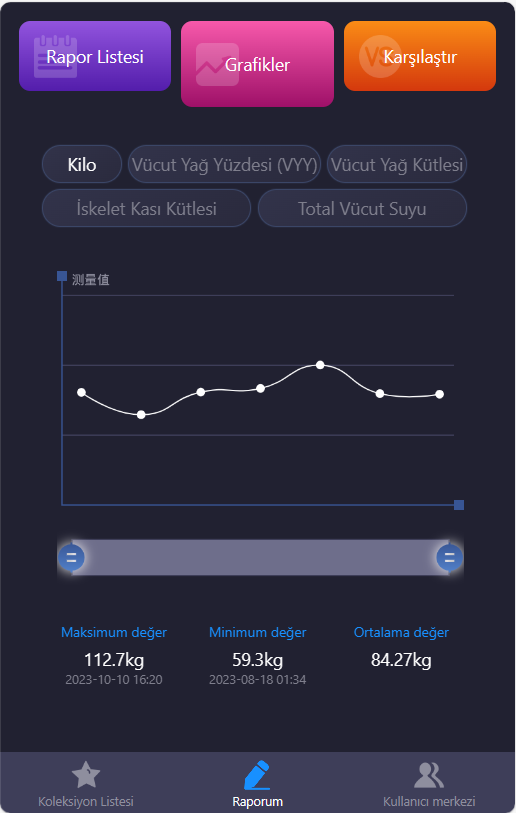Switch to Kullanıcı merkezi tab
516x813 pixels.
[429, 783]
